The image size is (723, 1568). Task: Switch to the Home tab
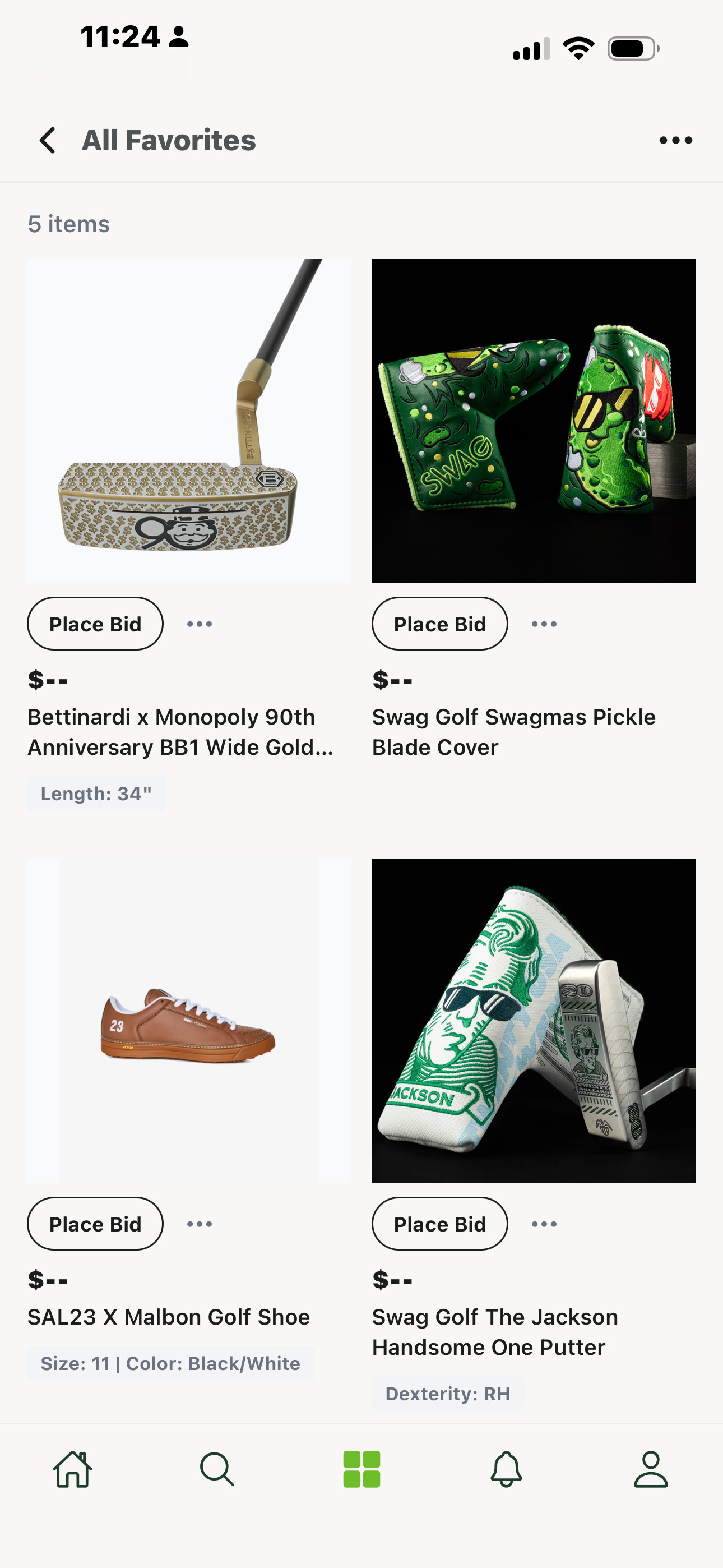pos(72,1469)
